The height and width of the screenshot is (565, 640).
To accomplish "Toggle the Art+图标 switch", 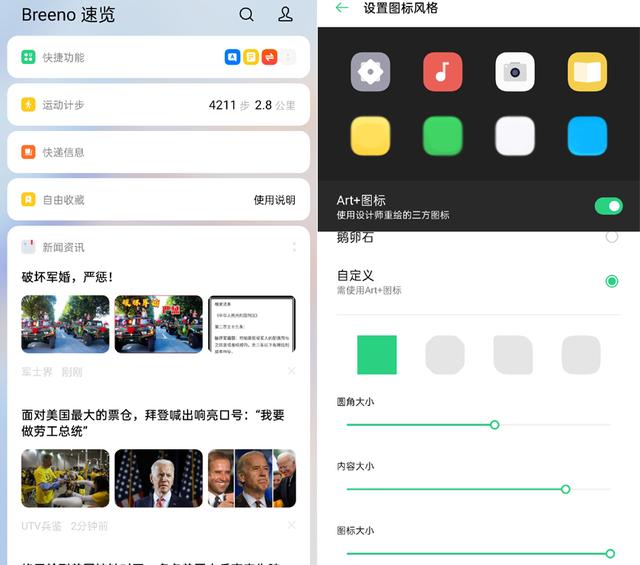I will (608, 206).
